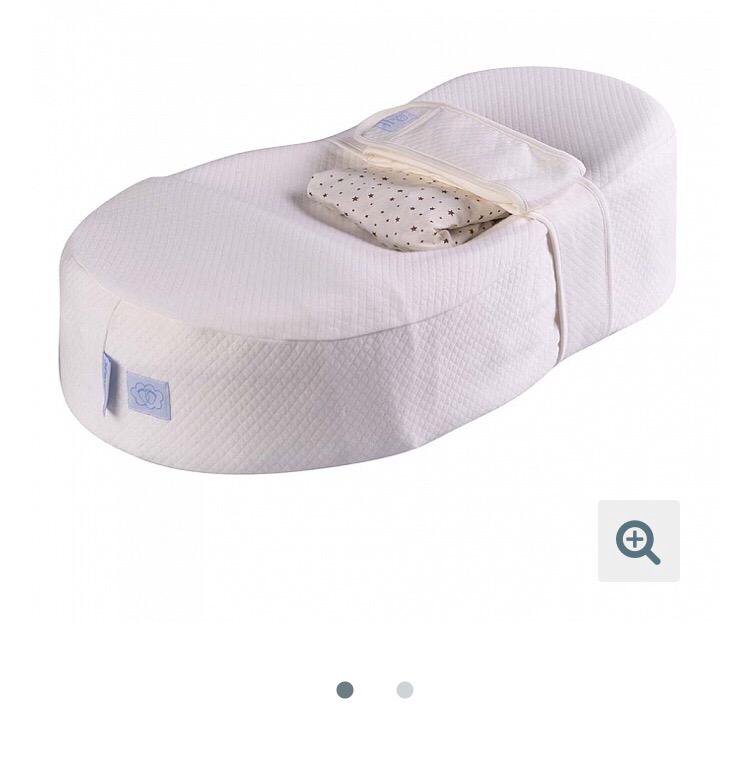The height and width of the screenshot is (780, 750).
Task: Go to the second image dot
Action: coord(404,690)
